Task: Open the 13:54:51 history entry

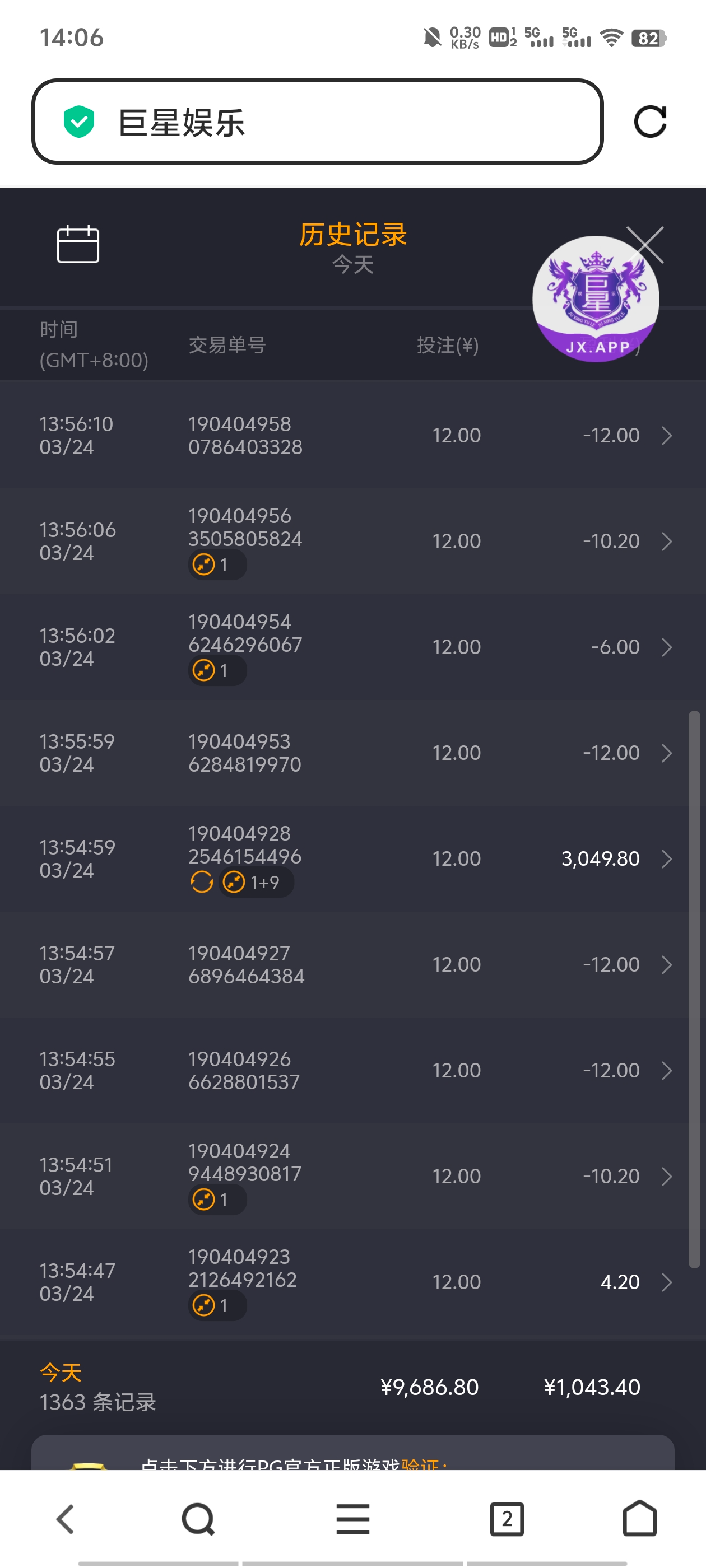Action: coord(352,1176)
